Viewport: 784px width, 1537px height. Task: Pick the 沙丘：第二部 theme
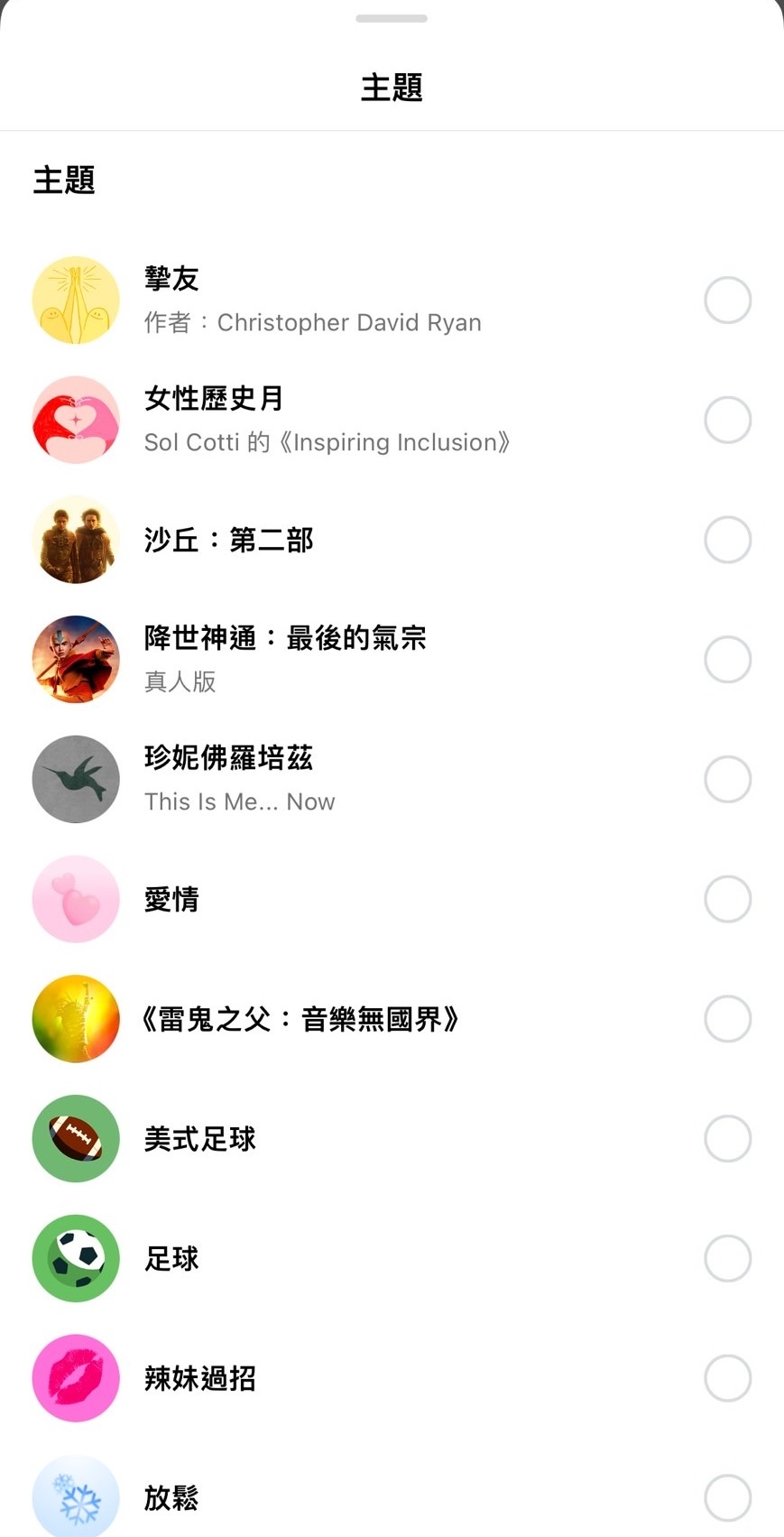pyautogui.click(x=727, y=540)
